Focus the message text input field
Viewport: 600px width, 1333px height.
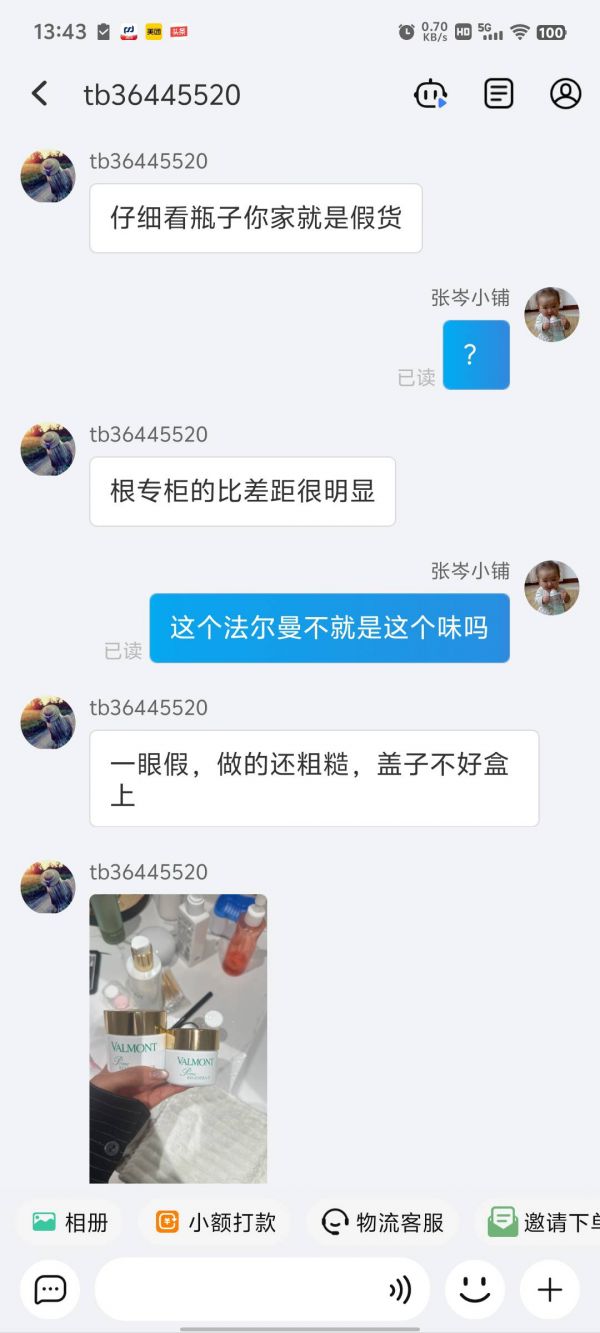click(x=240, y=1290)
